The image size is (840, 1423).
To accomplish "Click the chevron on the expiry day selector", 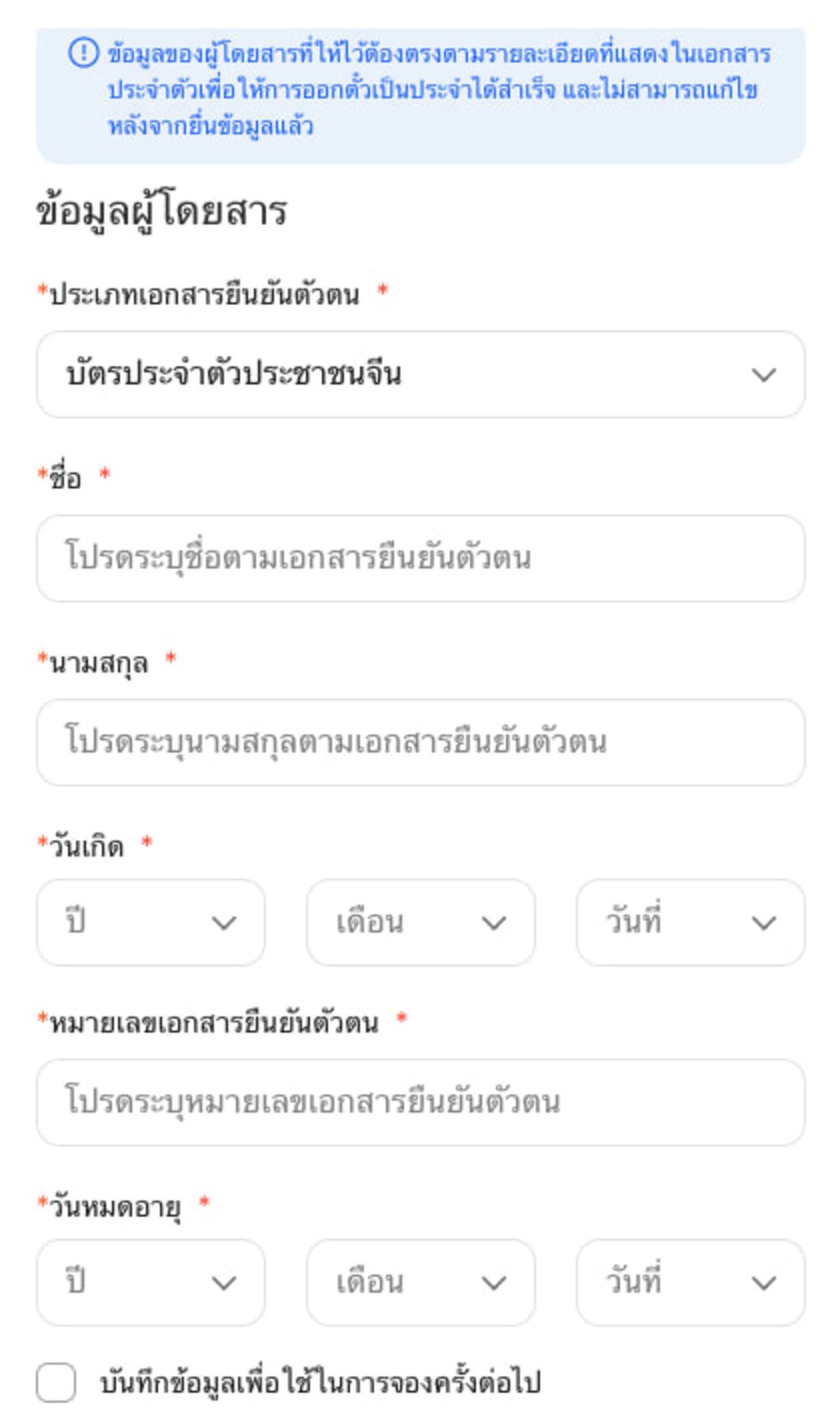I will pos(764,1283).
